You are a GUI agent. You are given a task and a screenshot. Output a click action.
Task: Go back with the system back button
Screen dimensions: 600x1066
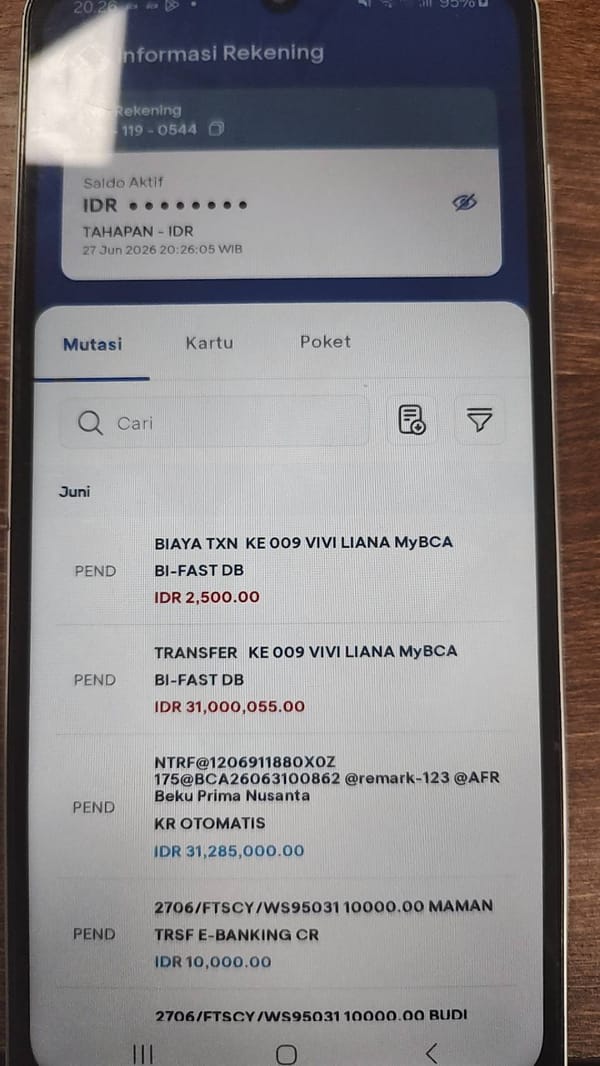tap(431, 1053)
